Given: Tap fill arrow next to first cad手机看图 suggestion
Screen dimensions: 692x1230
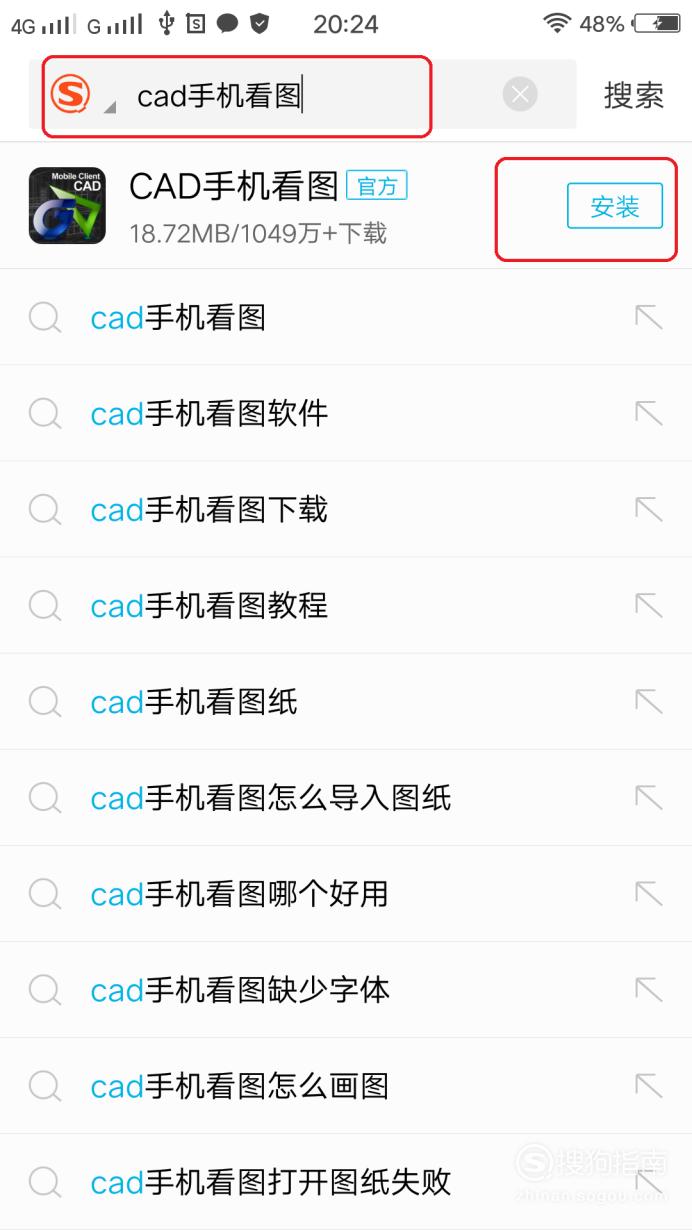Looking at the screenshot, I should pyautogui.click(x=649, y=317).
